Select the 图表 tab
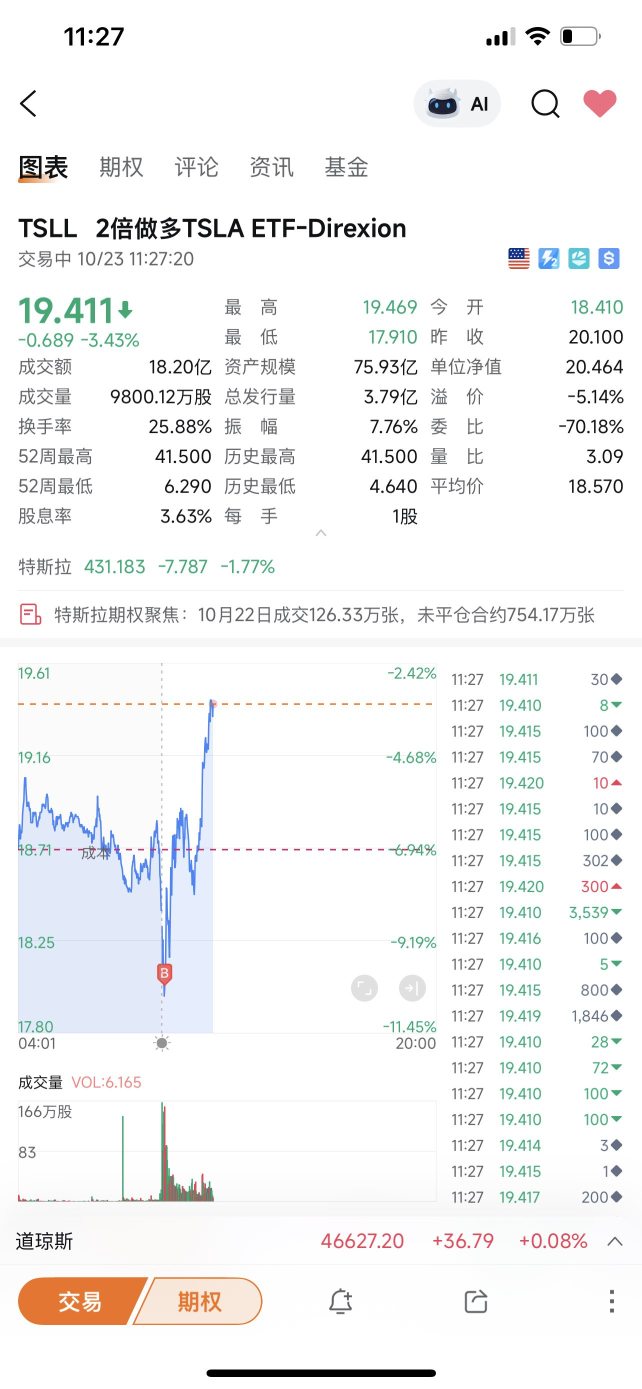Screen dimensions: 642x1389 click(x=43, y=167)
